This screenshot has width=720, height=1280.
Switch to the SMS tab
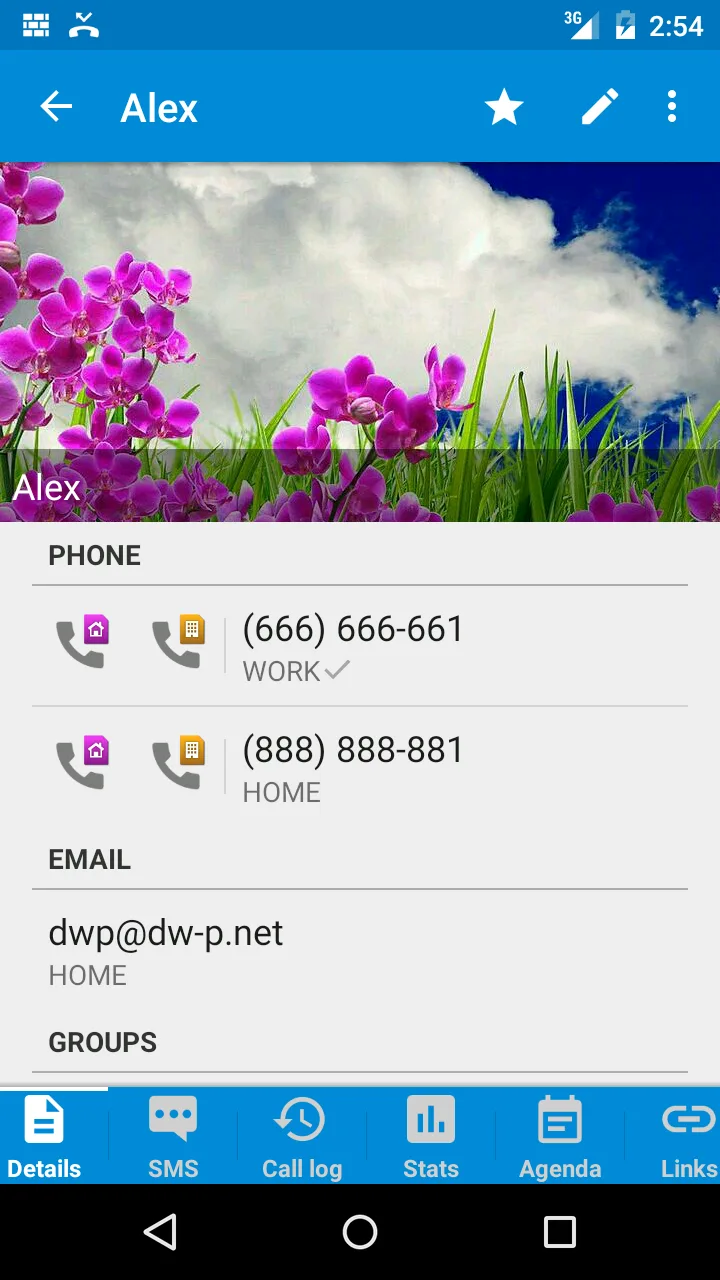coord(173,1136)
